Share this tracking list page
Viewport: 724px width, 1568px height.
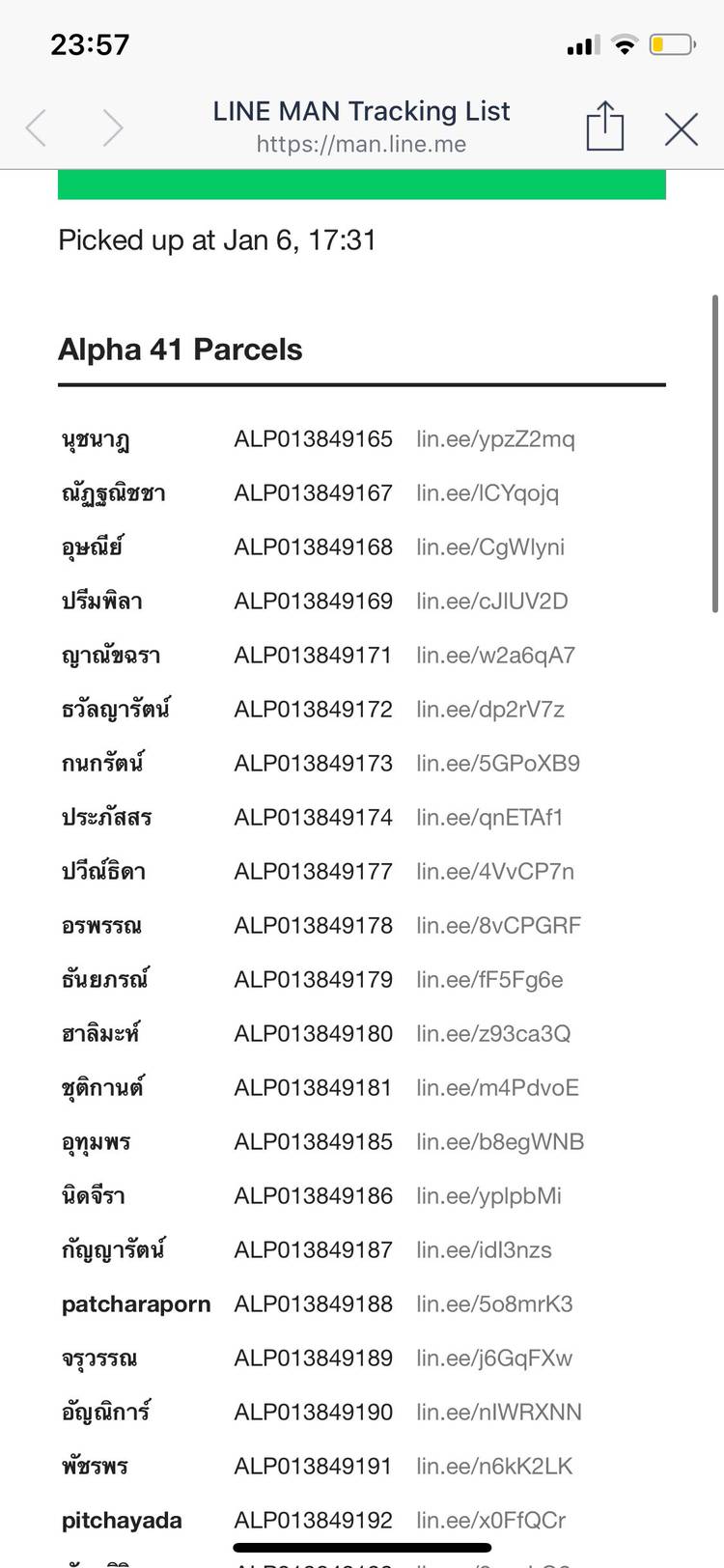click(x=605, y=126)
